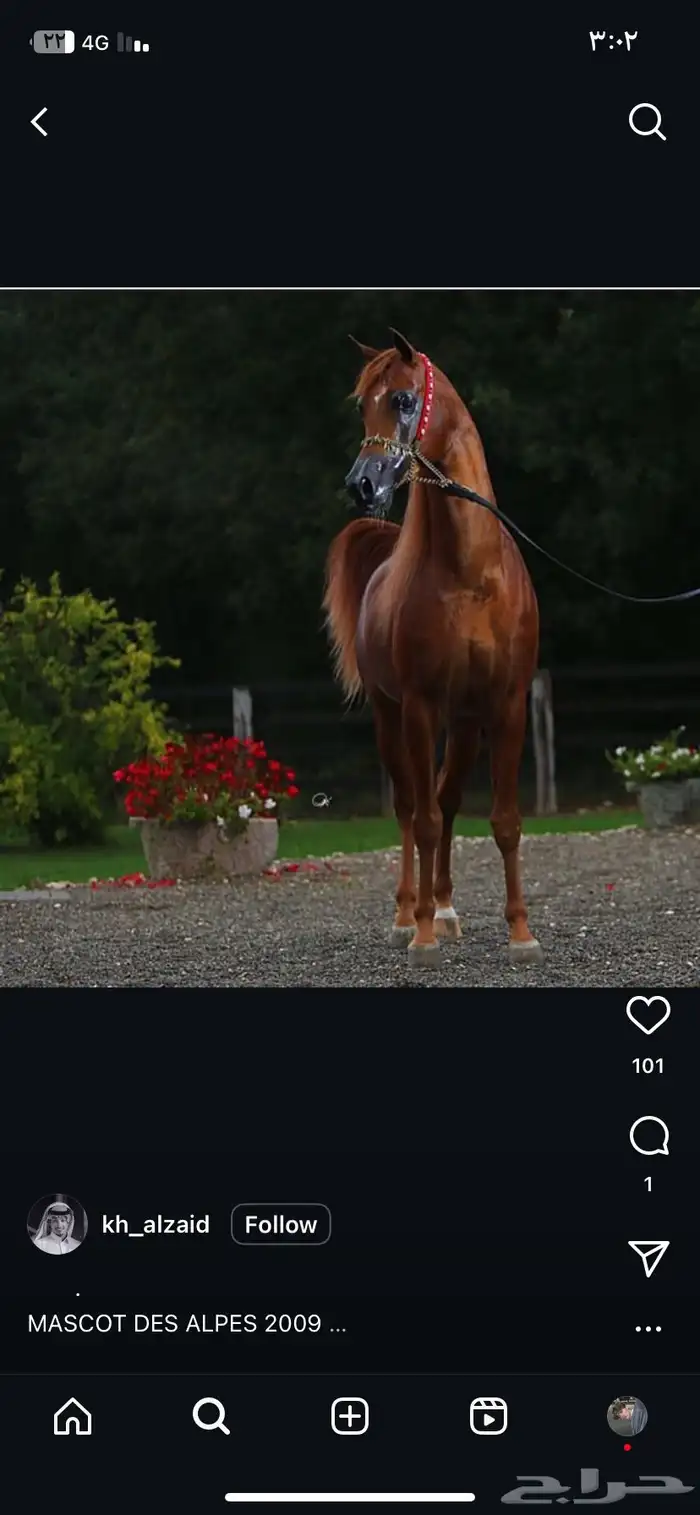Viewport: 700px width, 1515px height.
Task: Switch to the Search tab in bottom bar
Action: click(x=211, y=1416)
